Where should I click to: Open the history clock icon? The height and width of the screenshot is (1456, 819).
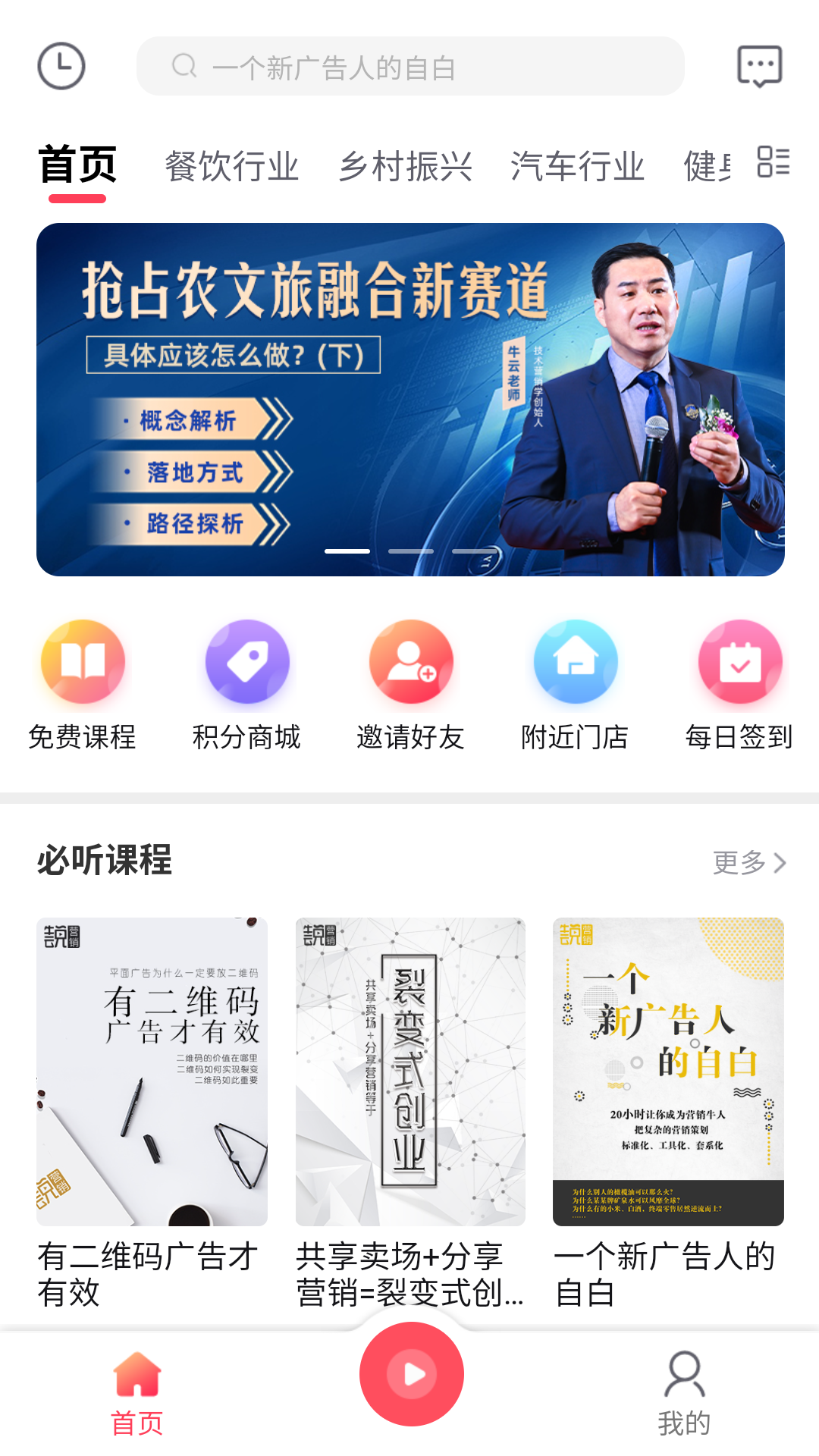tap(61, 66)
